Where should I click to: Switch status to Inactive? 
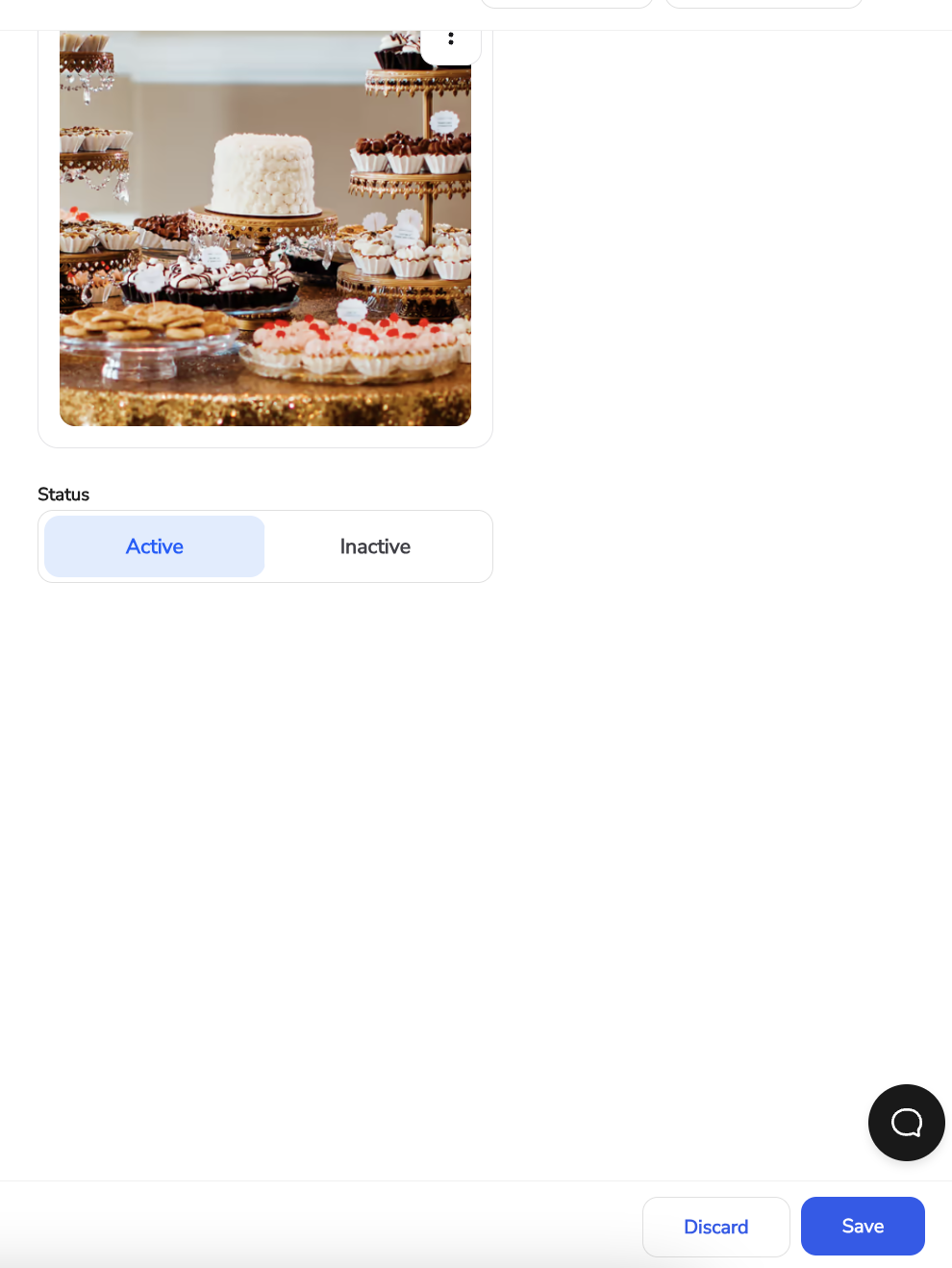tap(375, 546)
